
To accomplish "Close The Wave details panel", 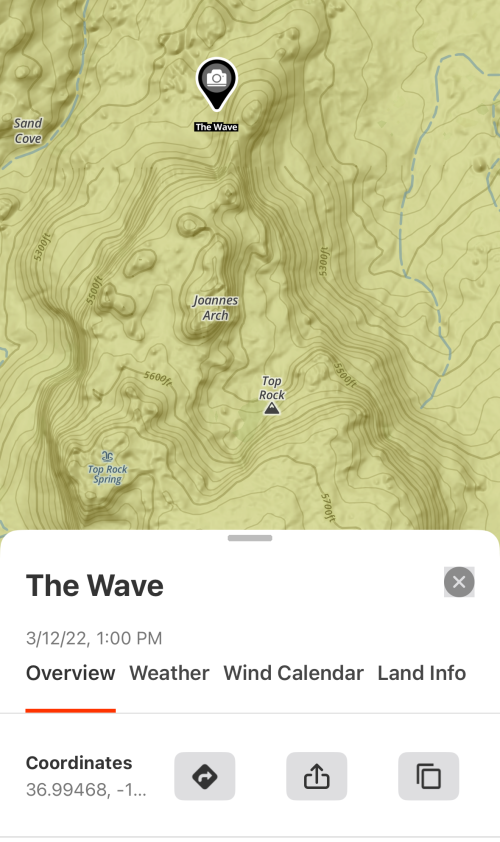I will click(459, 582).
